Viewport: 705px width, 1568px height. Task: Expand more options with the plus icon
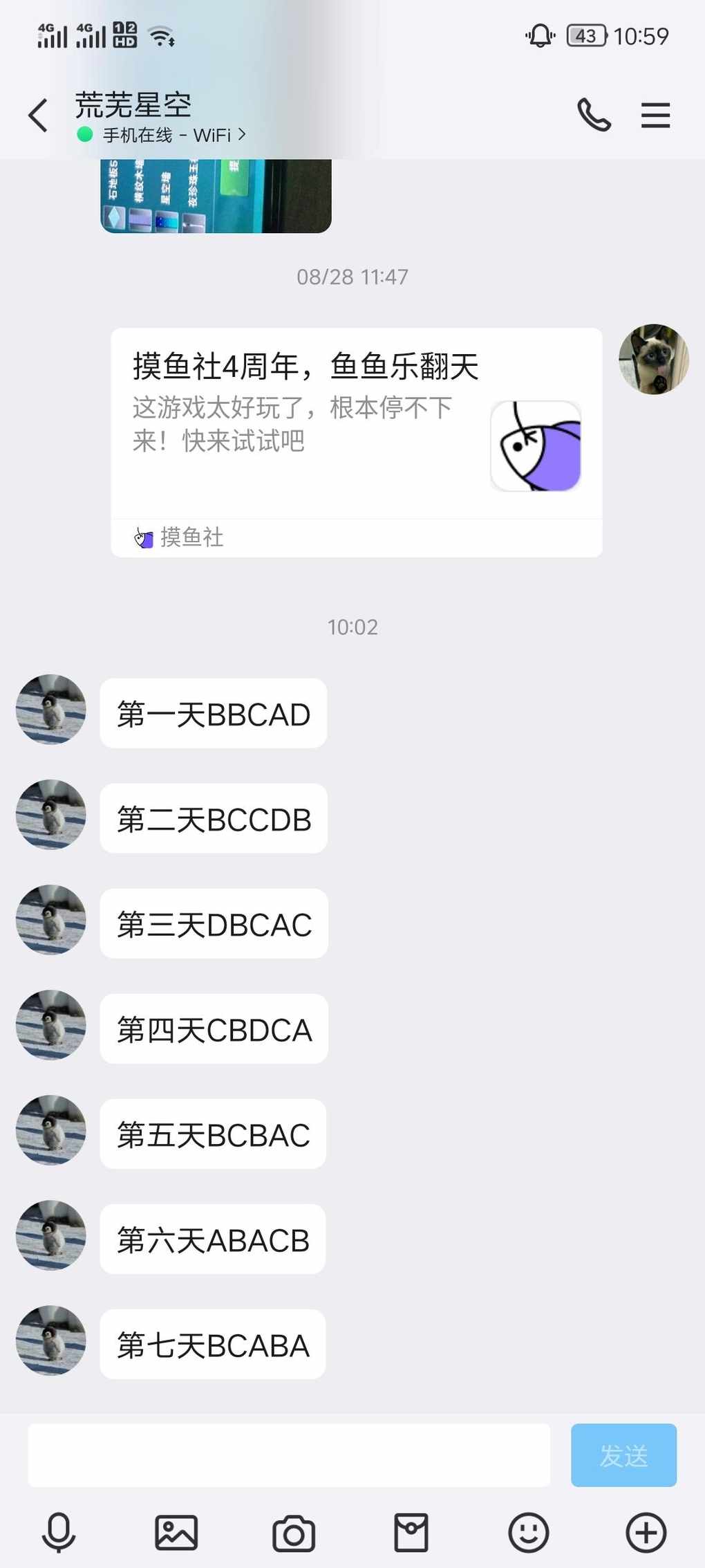646,1533
